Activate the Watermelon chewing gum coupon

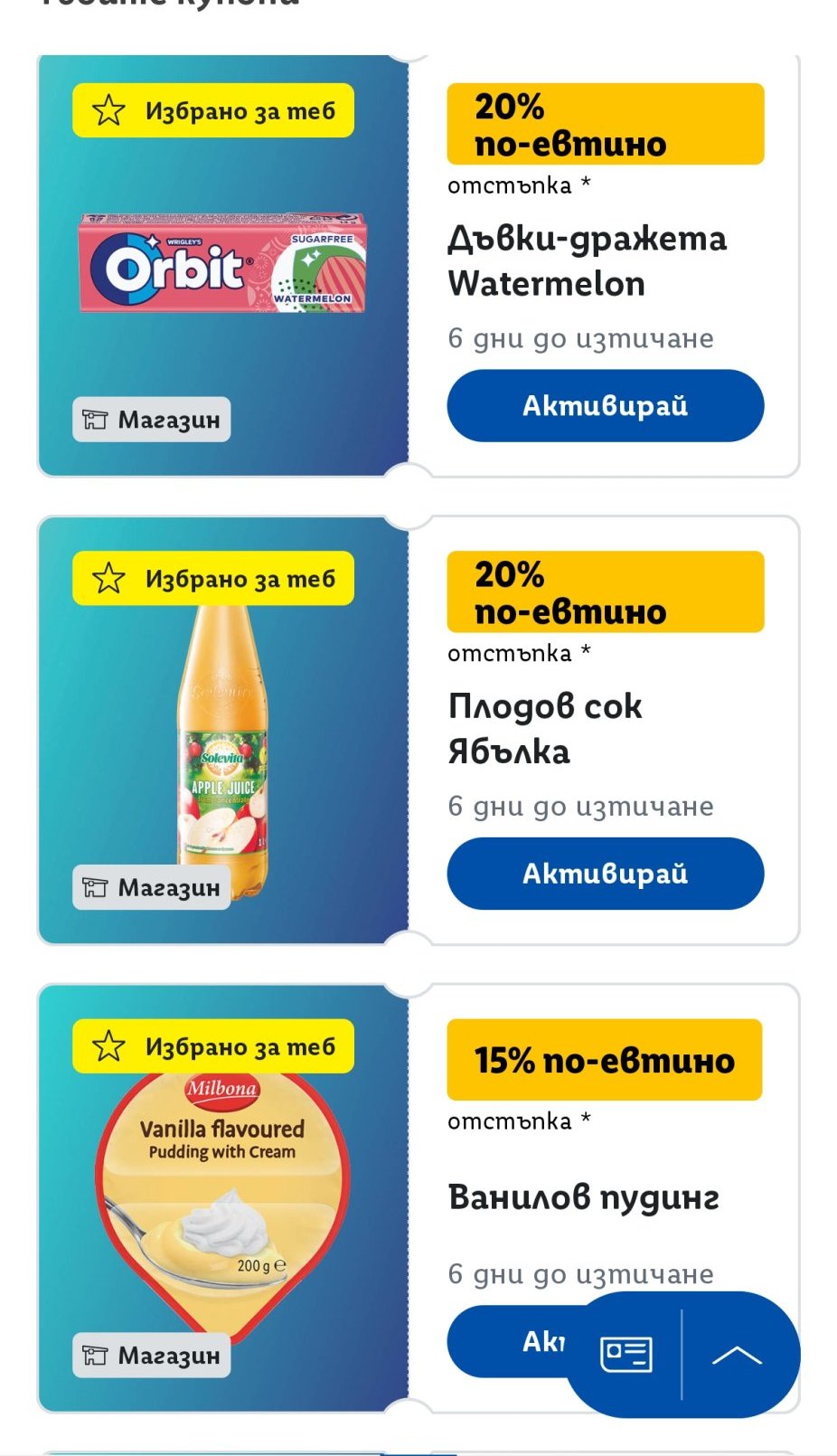tap(605, 405)
